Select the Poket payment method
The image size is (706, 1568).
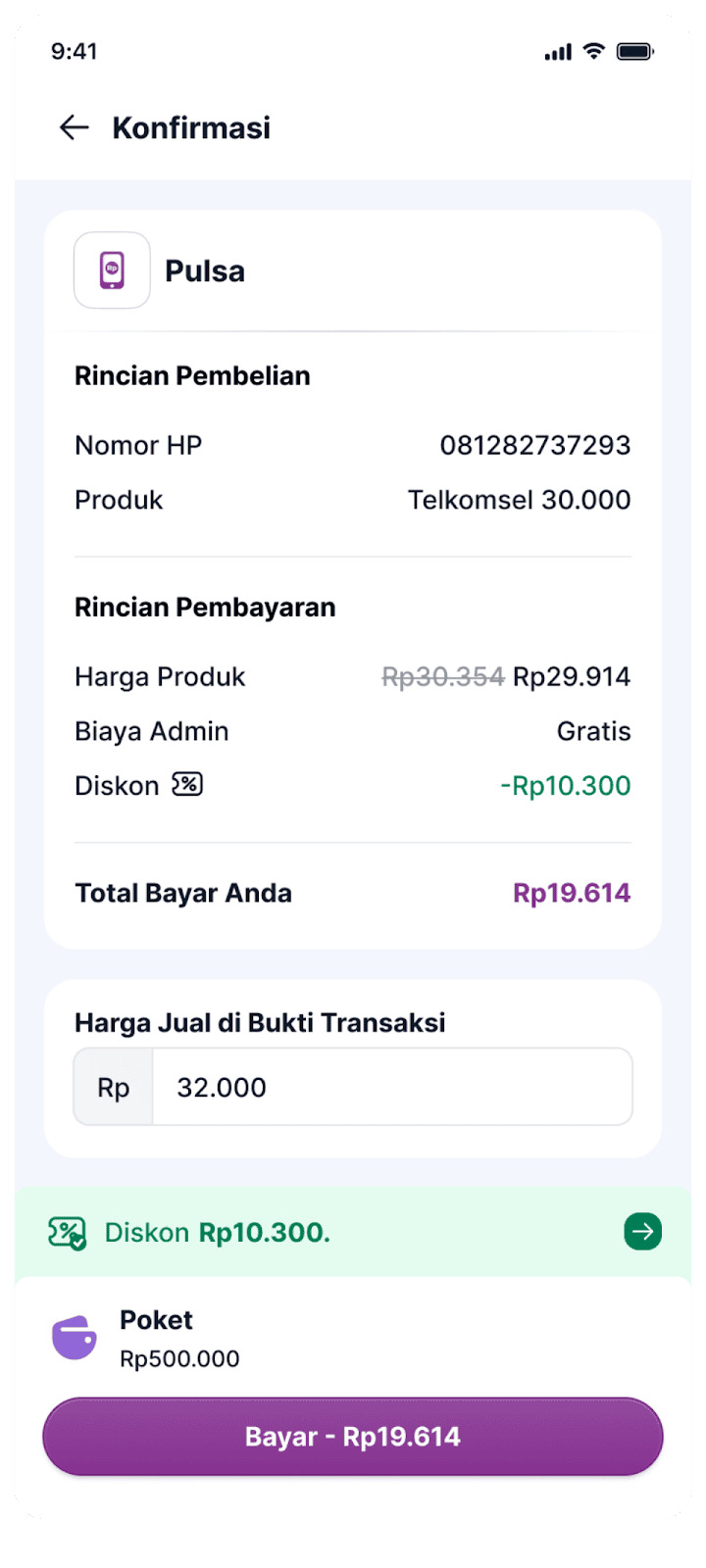tap(353, 1338)
